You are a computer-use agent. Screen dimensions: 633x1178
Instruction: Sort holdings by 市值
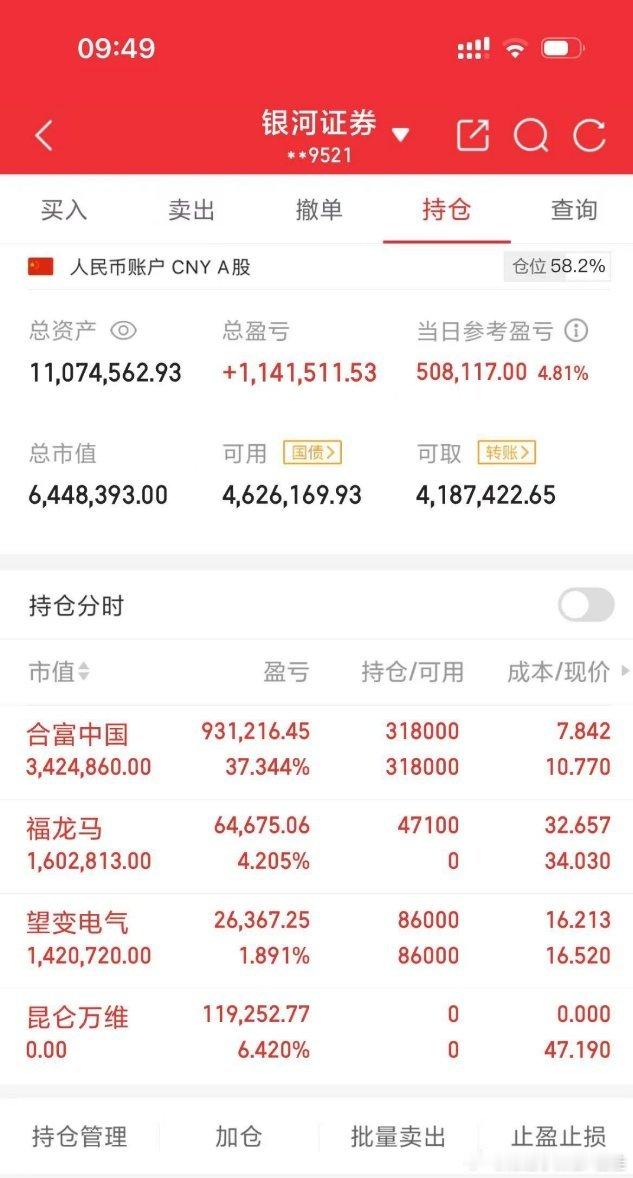click(59, 672)
